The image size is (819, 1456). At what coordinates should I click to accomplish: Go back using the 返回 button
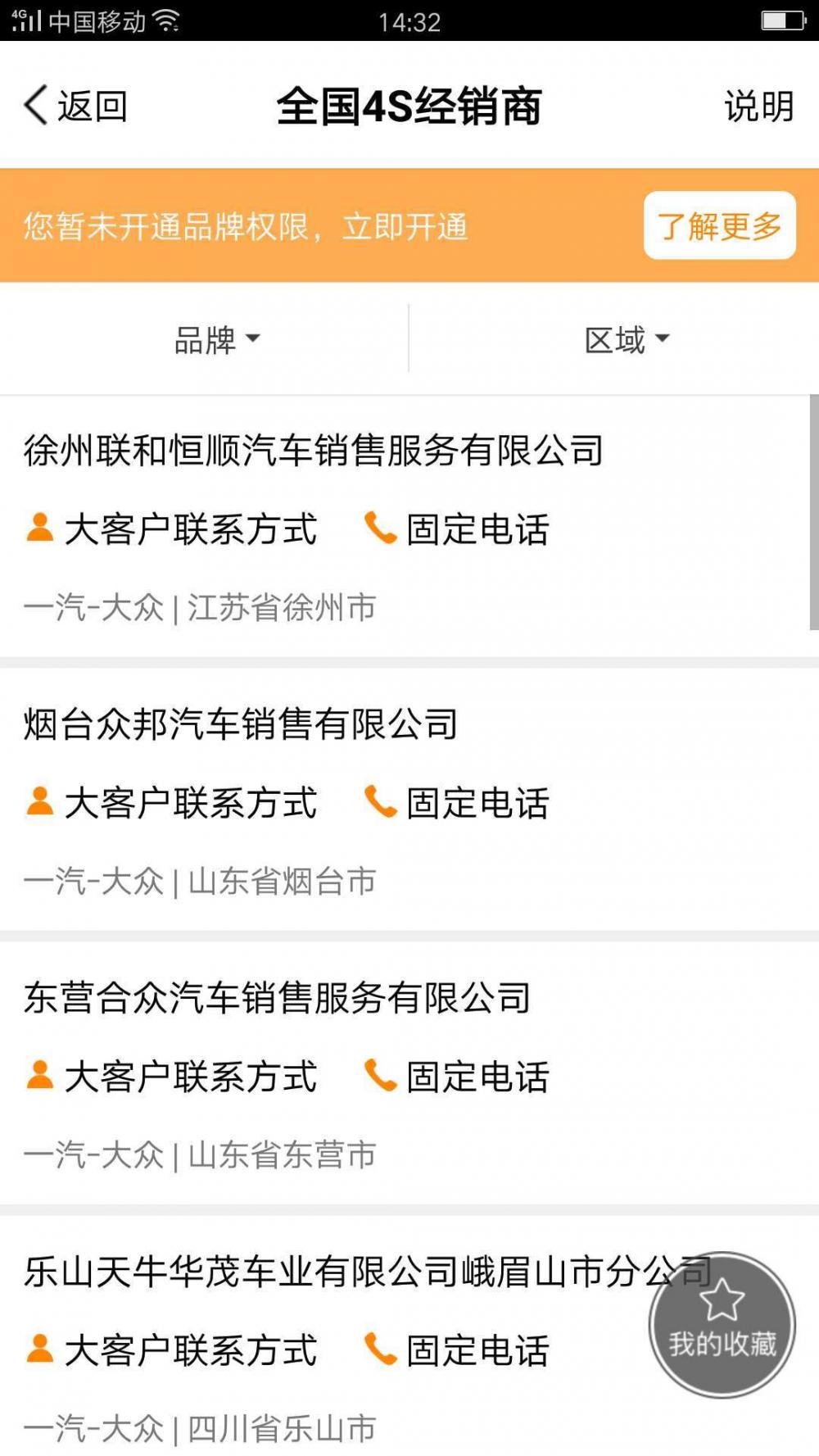pos(75,107)
